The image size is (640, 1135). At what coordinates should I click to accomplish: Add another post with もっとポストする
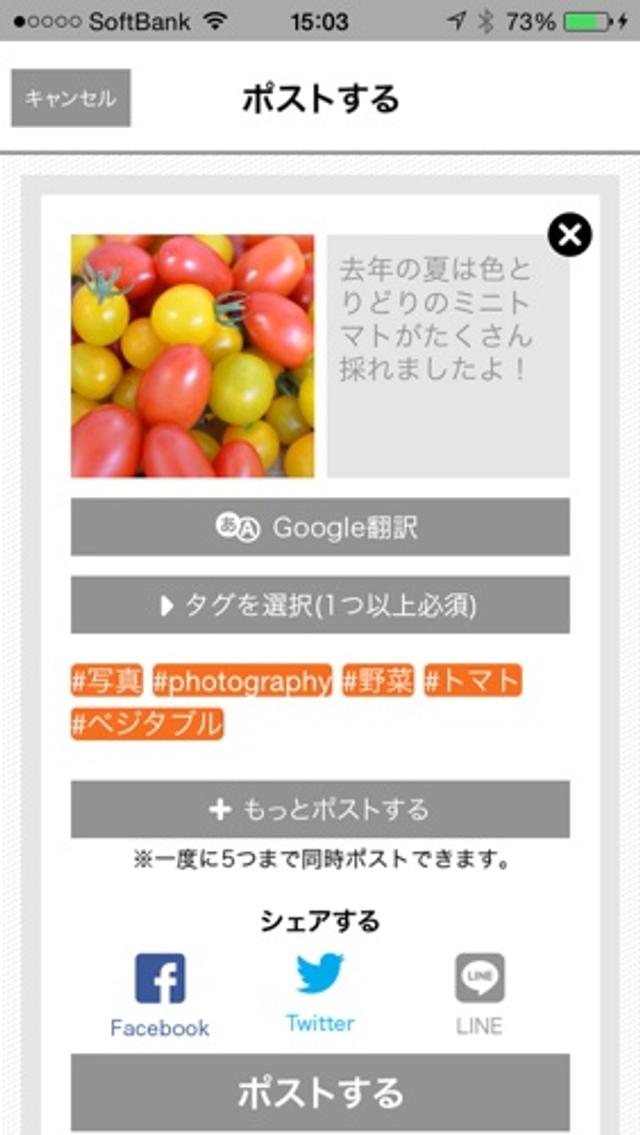coord(320,809)
